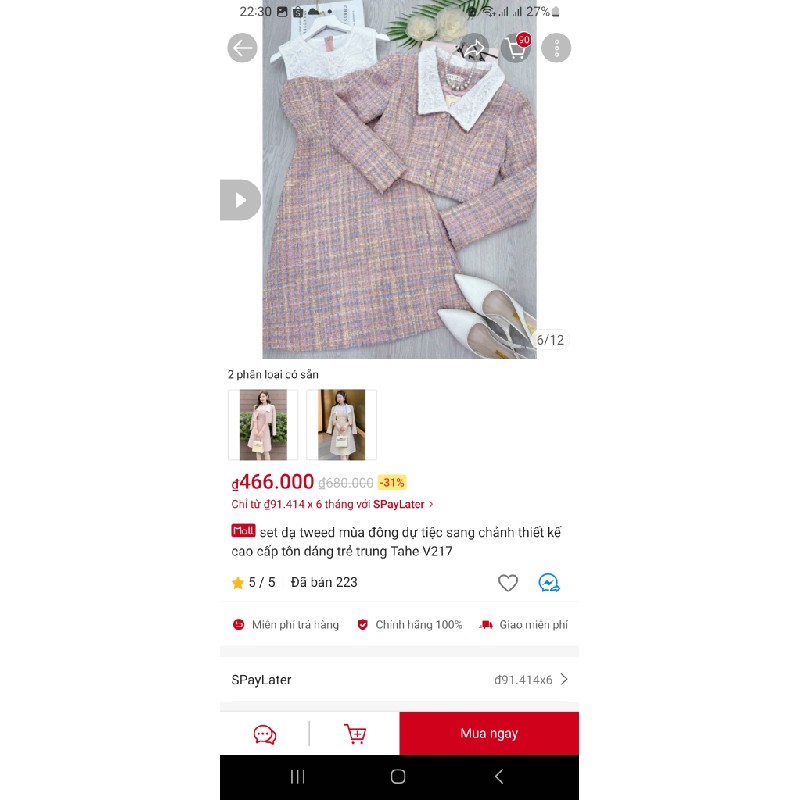Select the pink tweed set variant
Image resolution: width=800 pixels, height=800 pixels.
tap(263, 424)
